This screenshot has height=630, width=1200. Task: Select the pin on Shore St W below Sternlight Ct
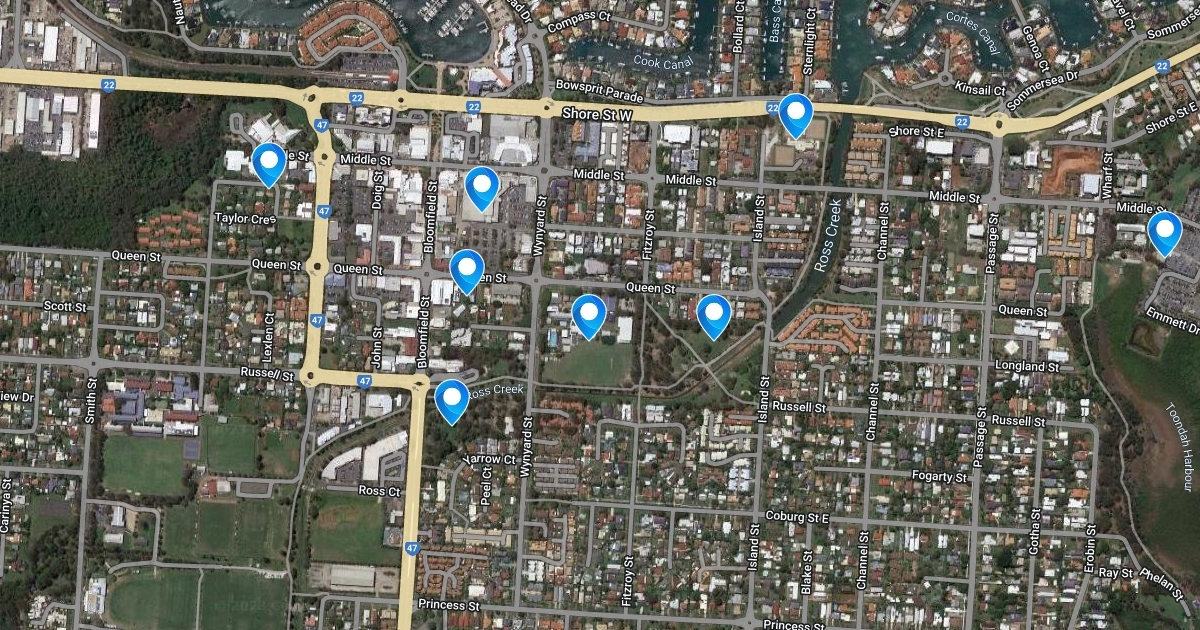click(x=795, y=113)
